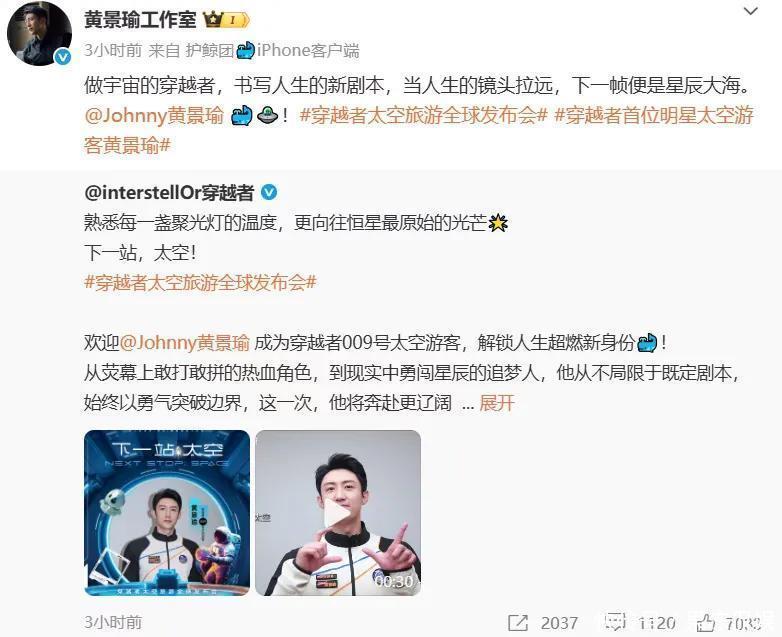Expand the full text with 展开
Image resolution: width=782 pixels, height=637 pixels.
coord(497,402)
